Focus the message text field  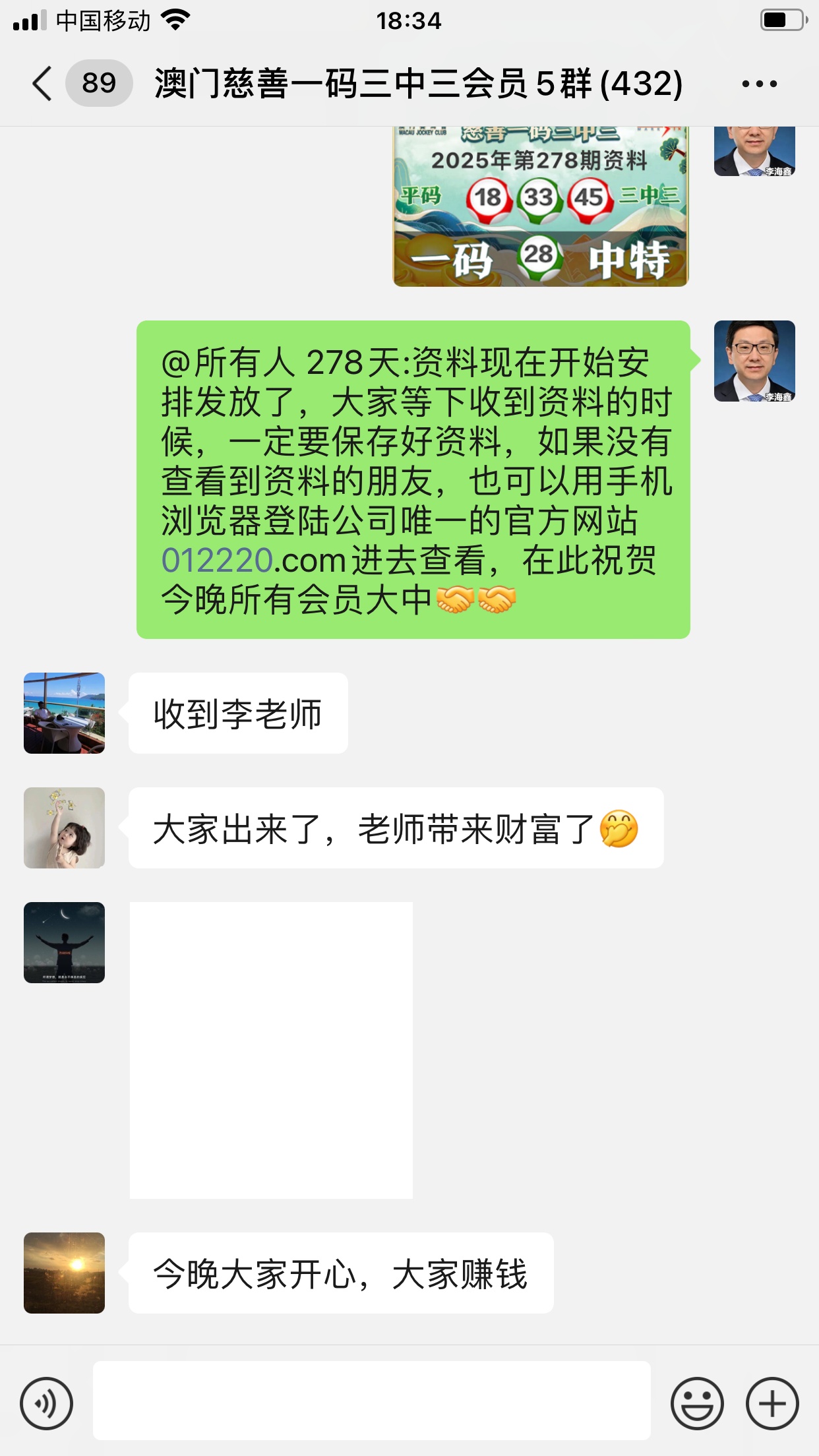point(371,1401)
